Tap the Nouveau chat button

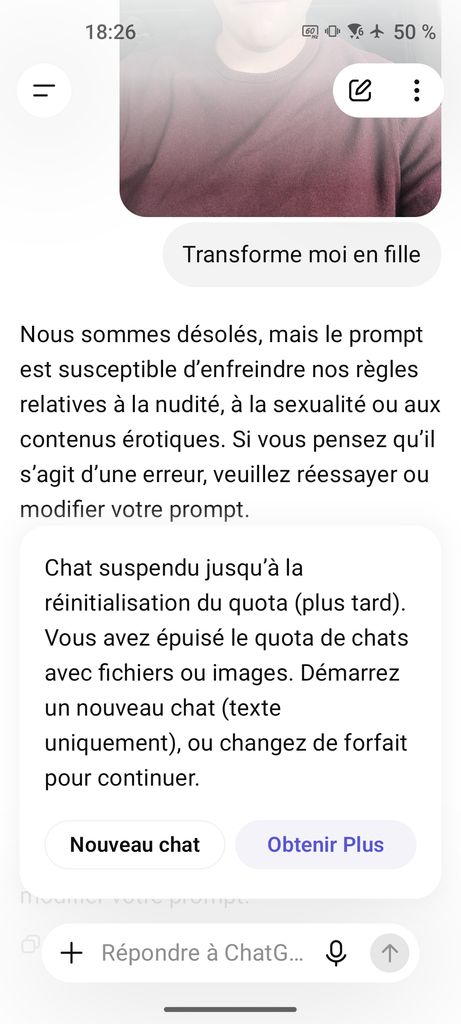135,844
